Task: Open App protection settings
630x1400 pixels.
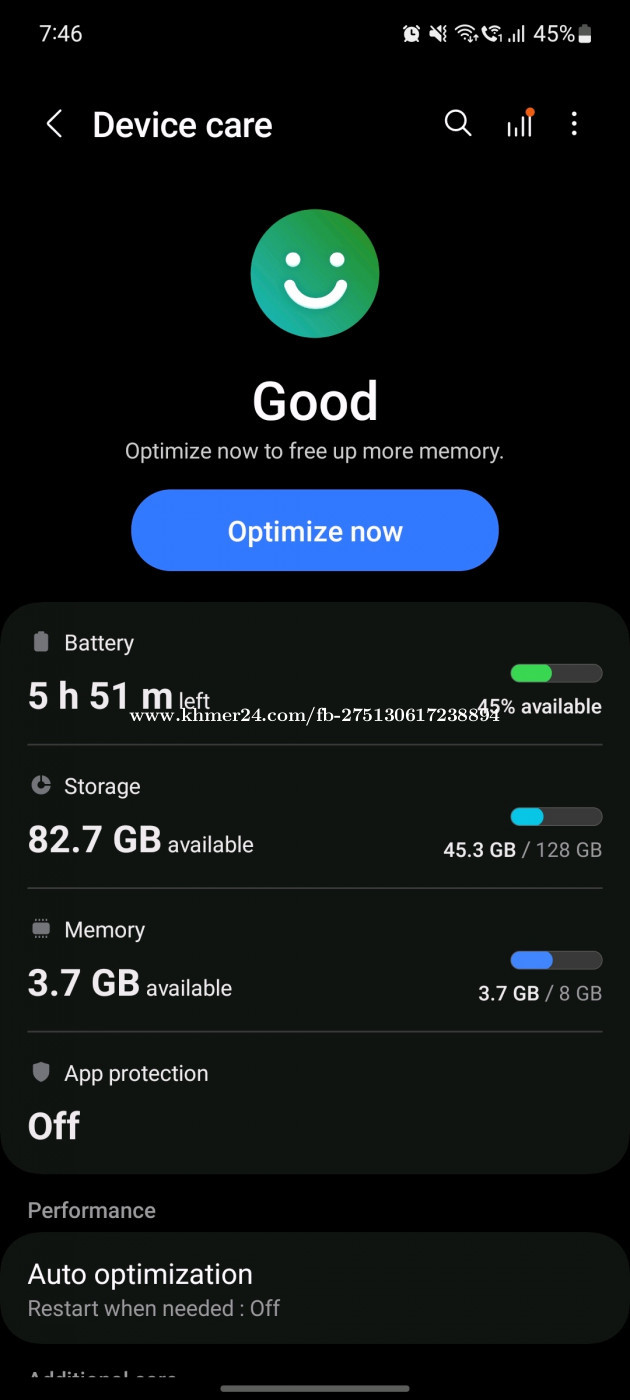Action: click(x=315, y=1103)
